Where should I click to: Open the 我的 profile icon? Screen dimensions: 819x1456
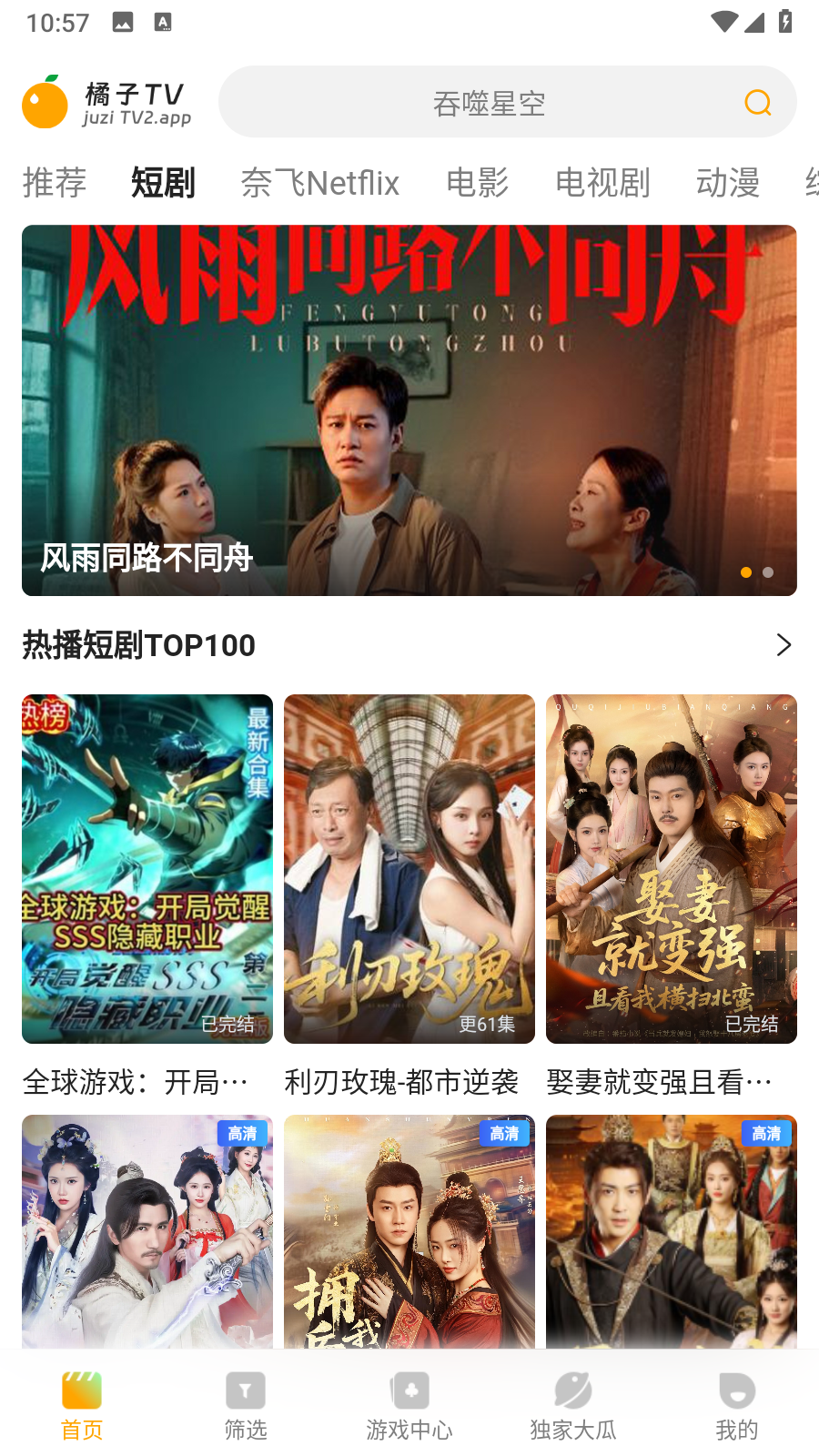(736, 1390)
